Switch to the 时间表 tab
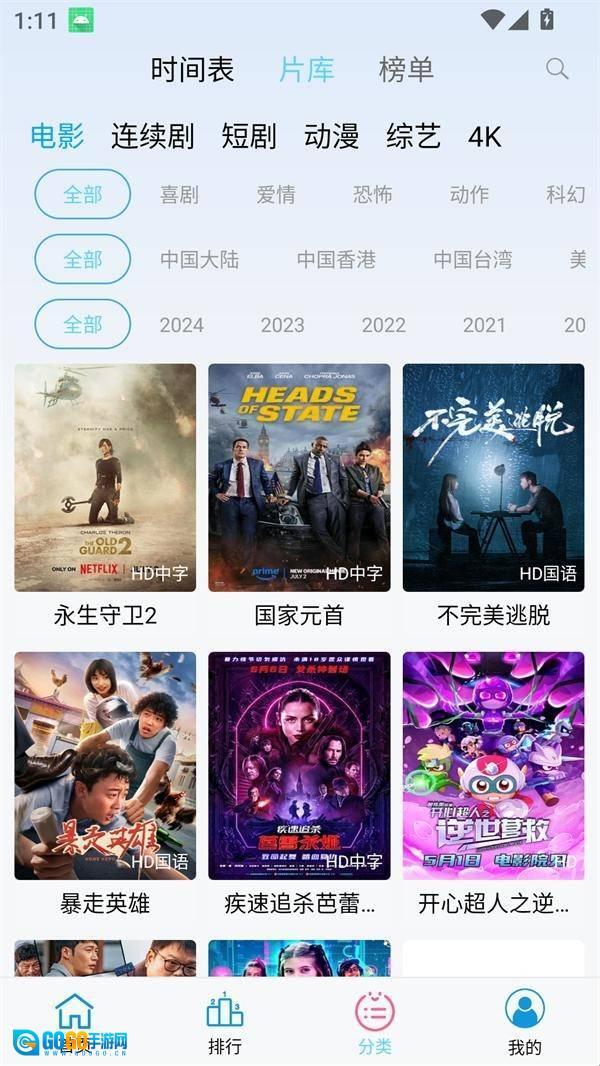Viewport: 600px width, 1066px height. pos(192,69)
